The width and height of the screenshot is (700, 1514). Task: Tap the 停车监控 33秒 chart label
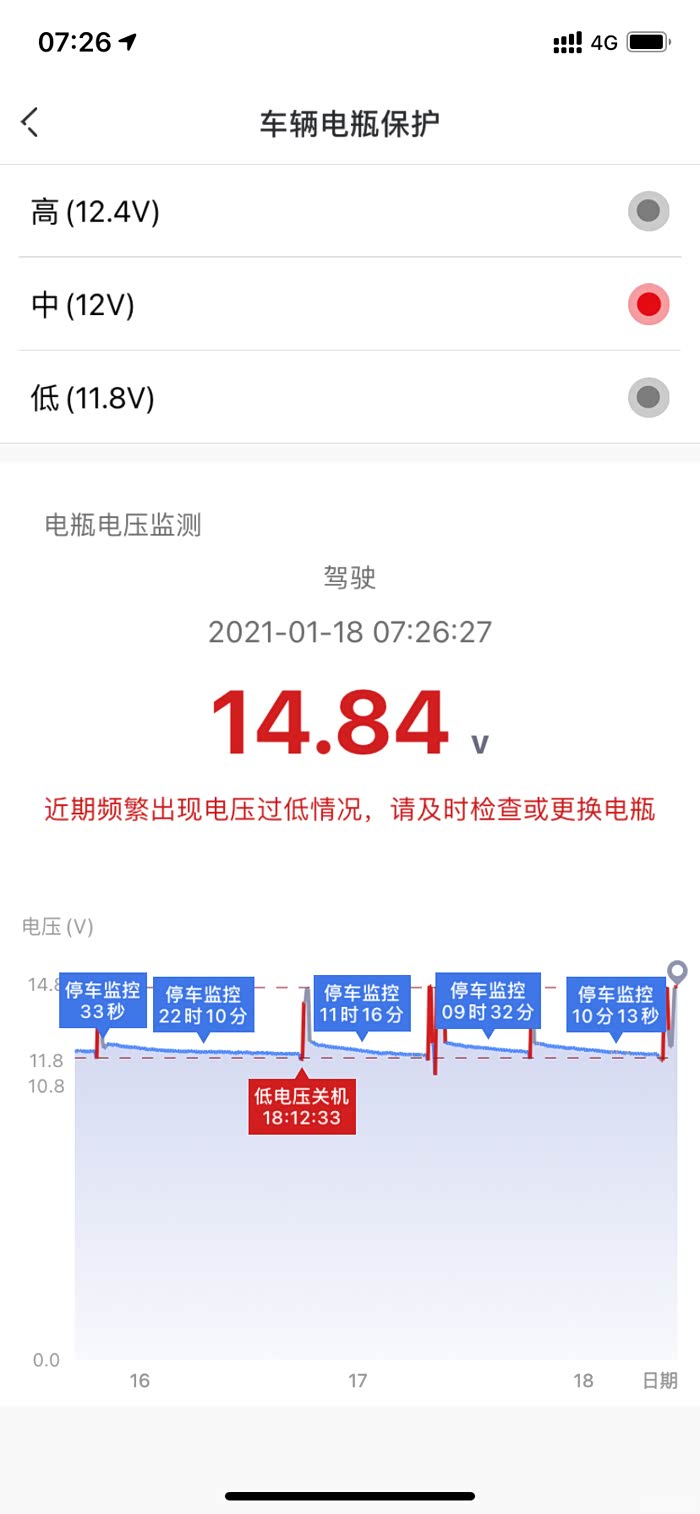point(102,999)
